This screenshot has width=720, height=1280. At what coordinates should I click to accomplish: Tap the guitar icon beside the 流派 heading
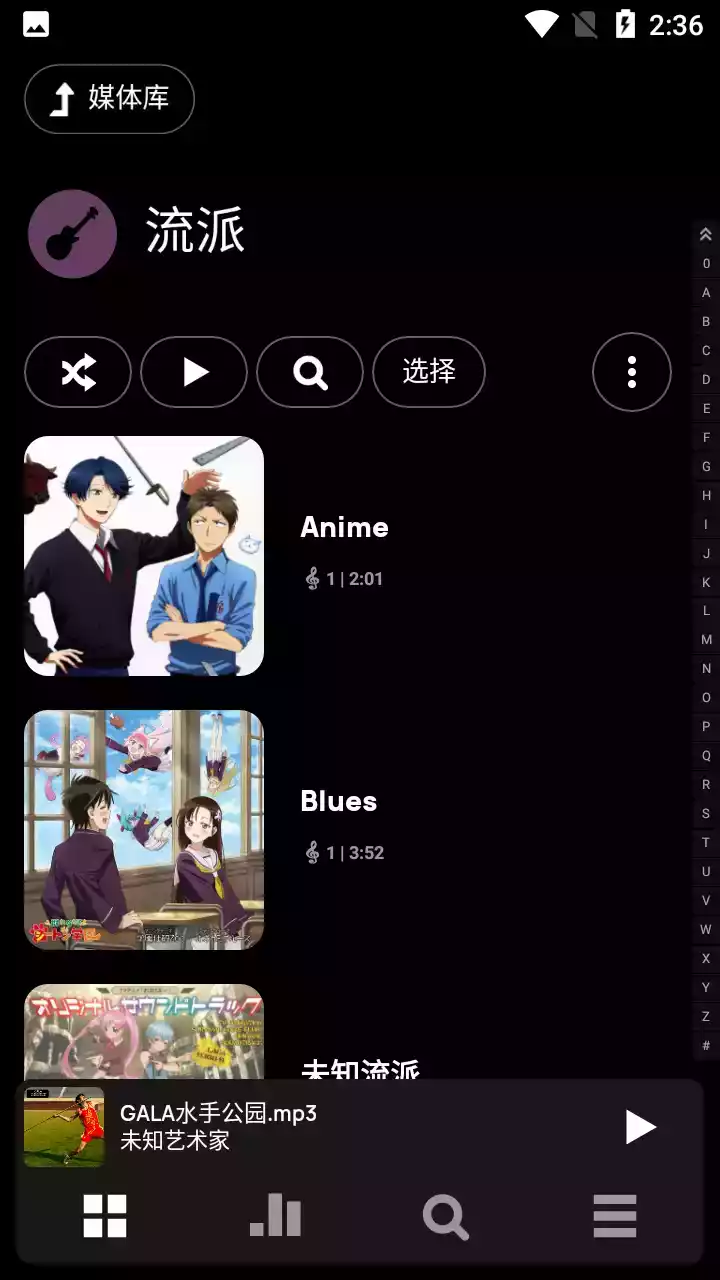coord(71,232)
